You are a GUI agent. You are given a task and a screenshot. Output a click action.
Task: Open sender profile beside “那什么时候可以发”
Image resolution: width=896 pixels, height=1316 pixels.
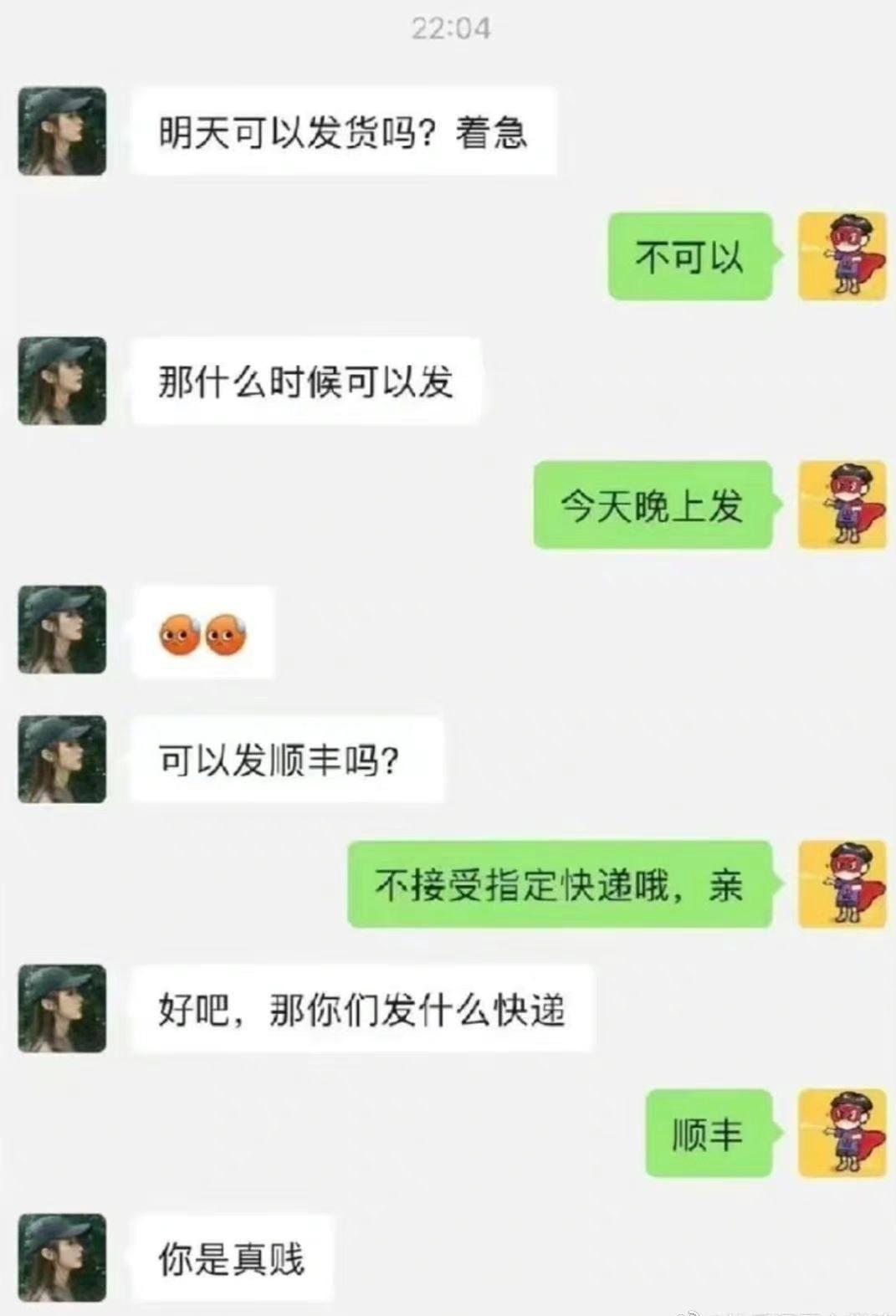coord(63,381)
